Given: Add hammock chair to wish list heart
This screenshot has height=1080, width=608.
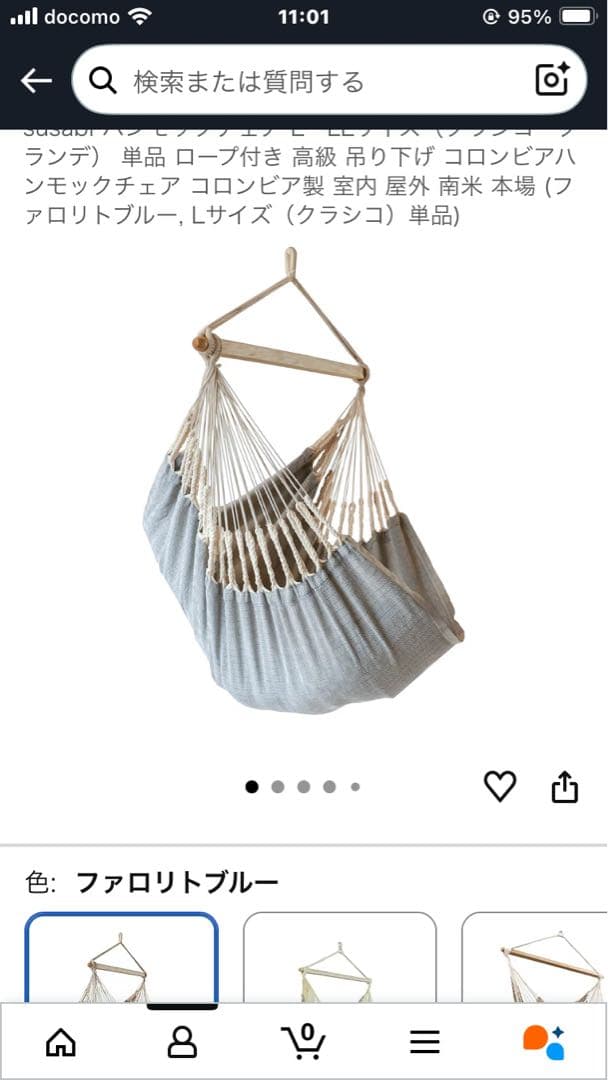Looking at the screenshot, I should point(500,786).
